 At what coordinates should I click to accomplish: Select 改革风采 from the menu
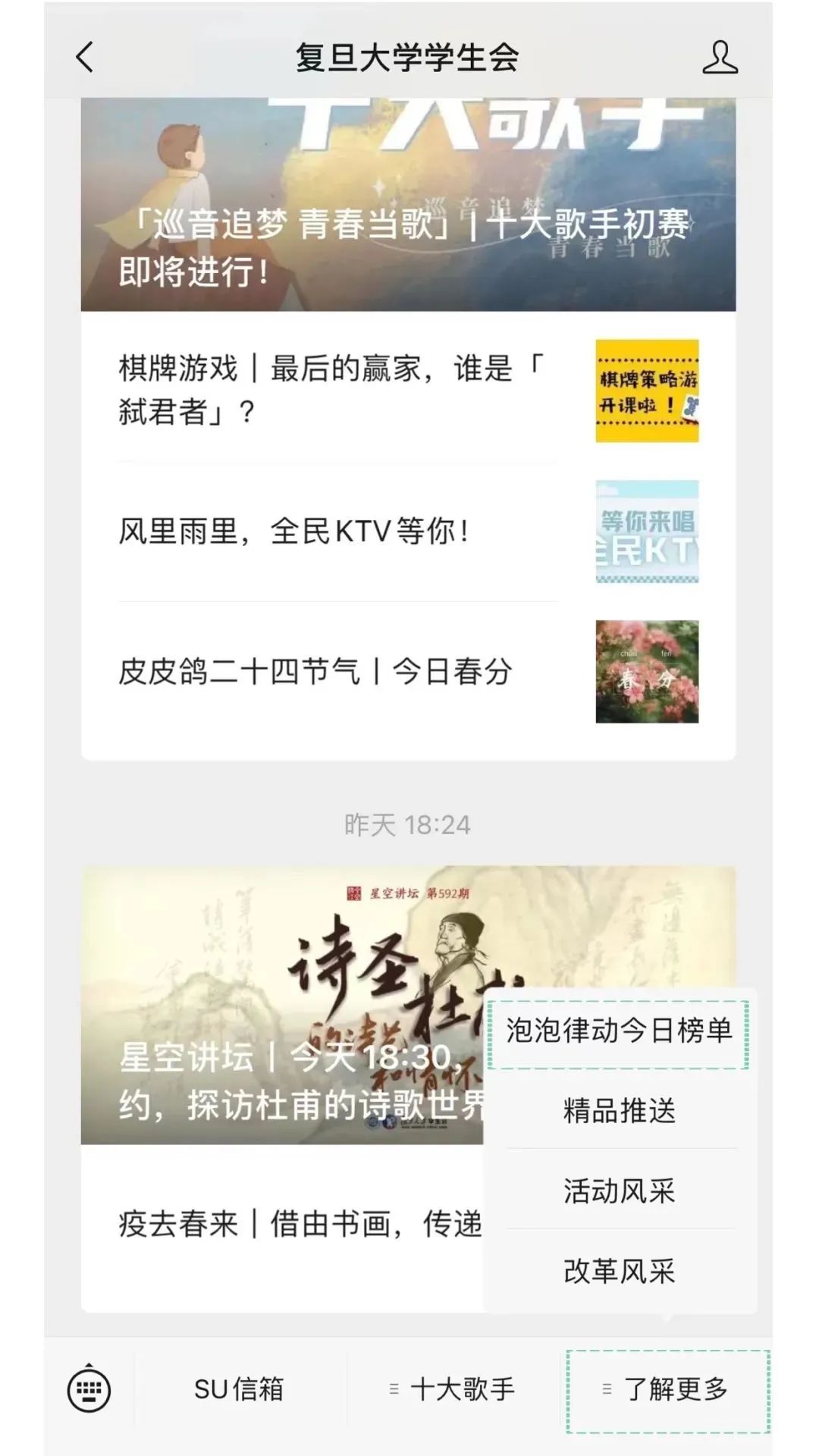tap(620, 1272)
